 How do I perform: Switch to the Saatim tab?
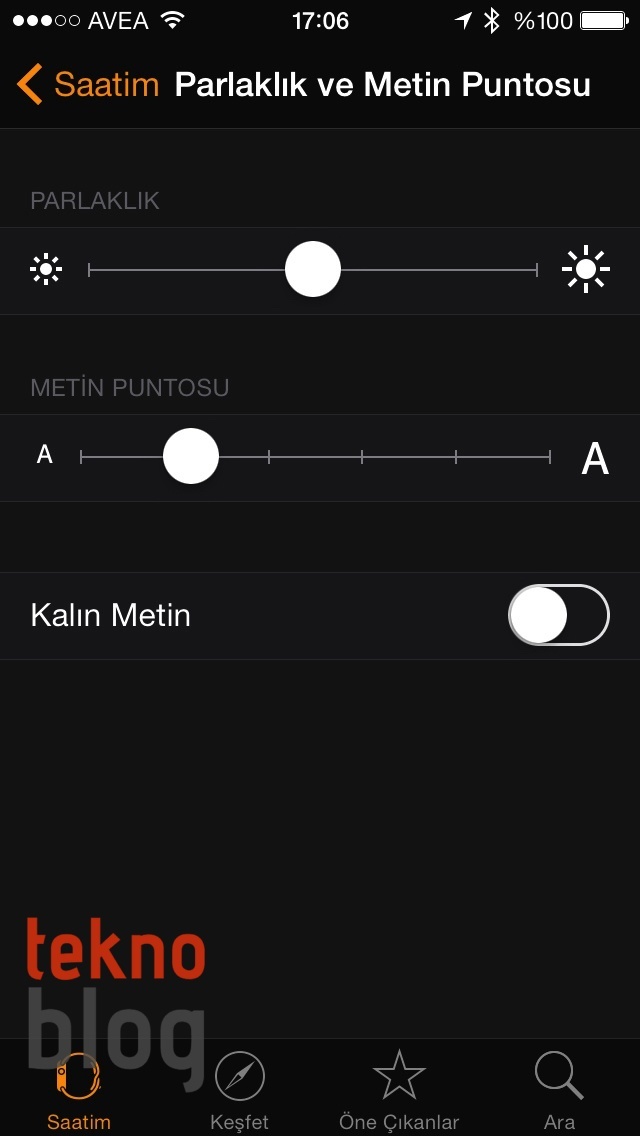click(x=79, y=1090)
